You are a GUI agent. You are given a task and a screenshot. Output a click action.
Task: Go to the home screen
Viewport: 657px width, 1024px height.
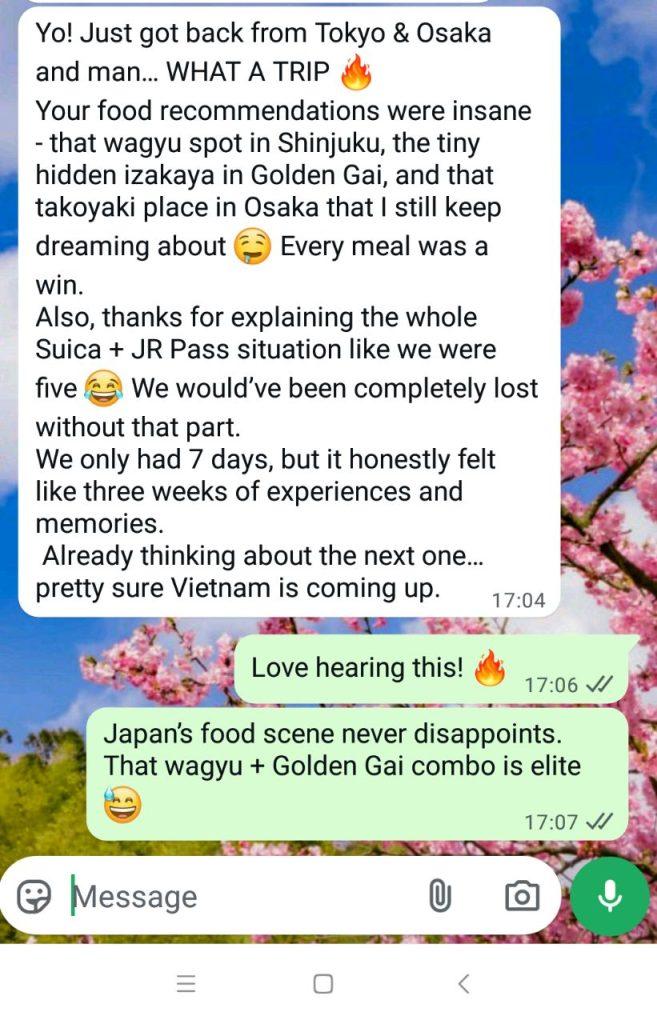(x=323, y=984)
